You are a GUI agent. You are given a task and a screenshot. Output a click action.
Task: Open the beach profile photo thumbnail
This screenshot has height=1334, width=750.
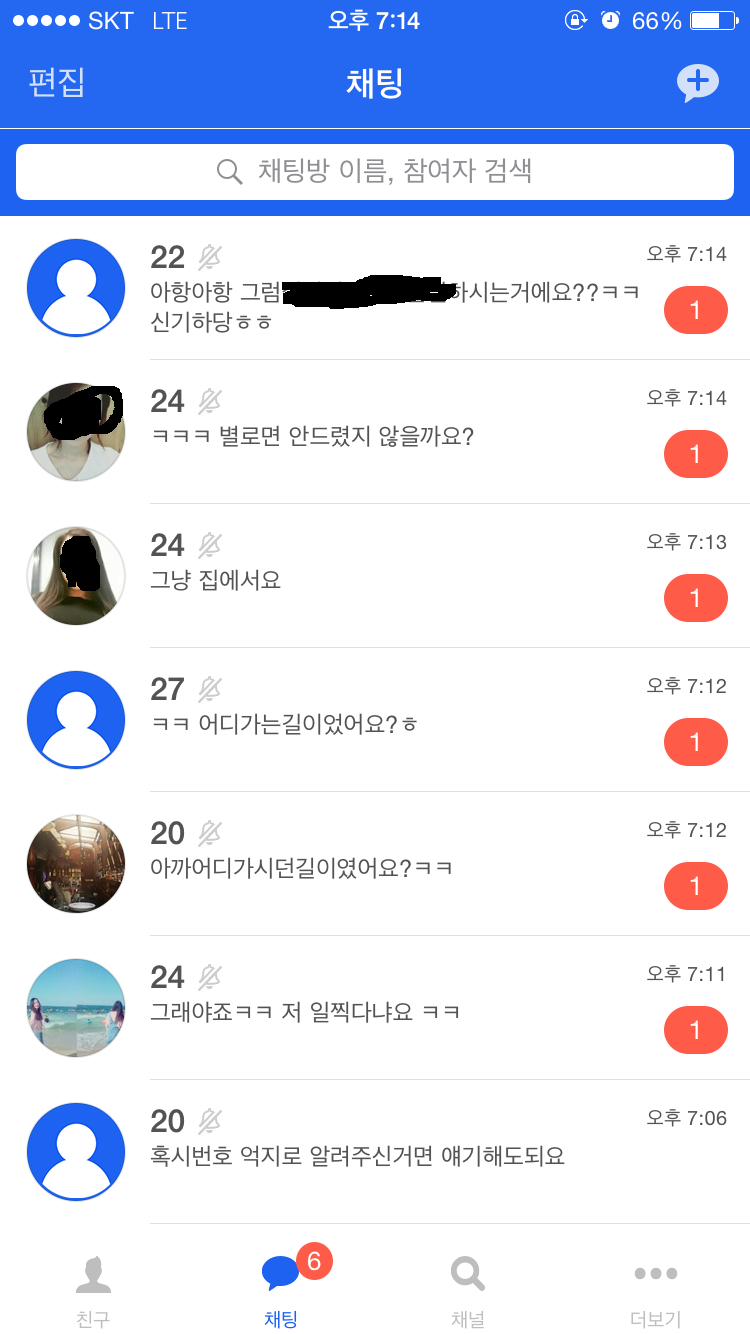pos(75,1007)
